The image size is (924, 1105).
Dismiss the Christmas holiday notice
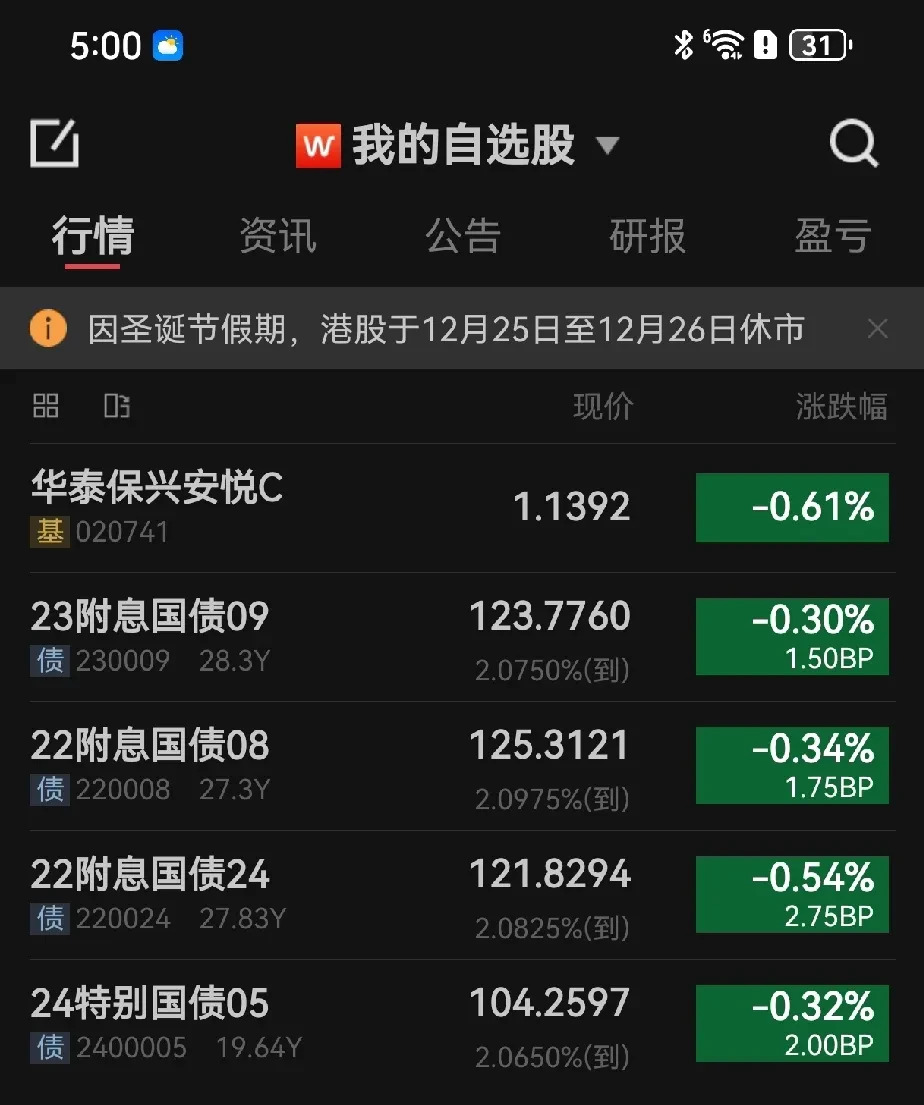[x=878, y=328]
